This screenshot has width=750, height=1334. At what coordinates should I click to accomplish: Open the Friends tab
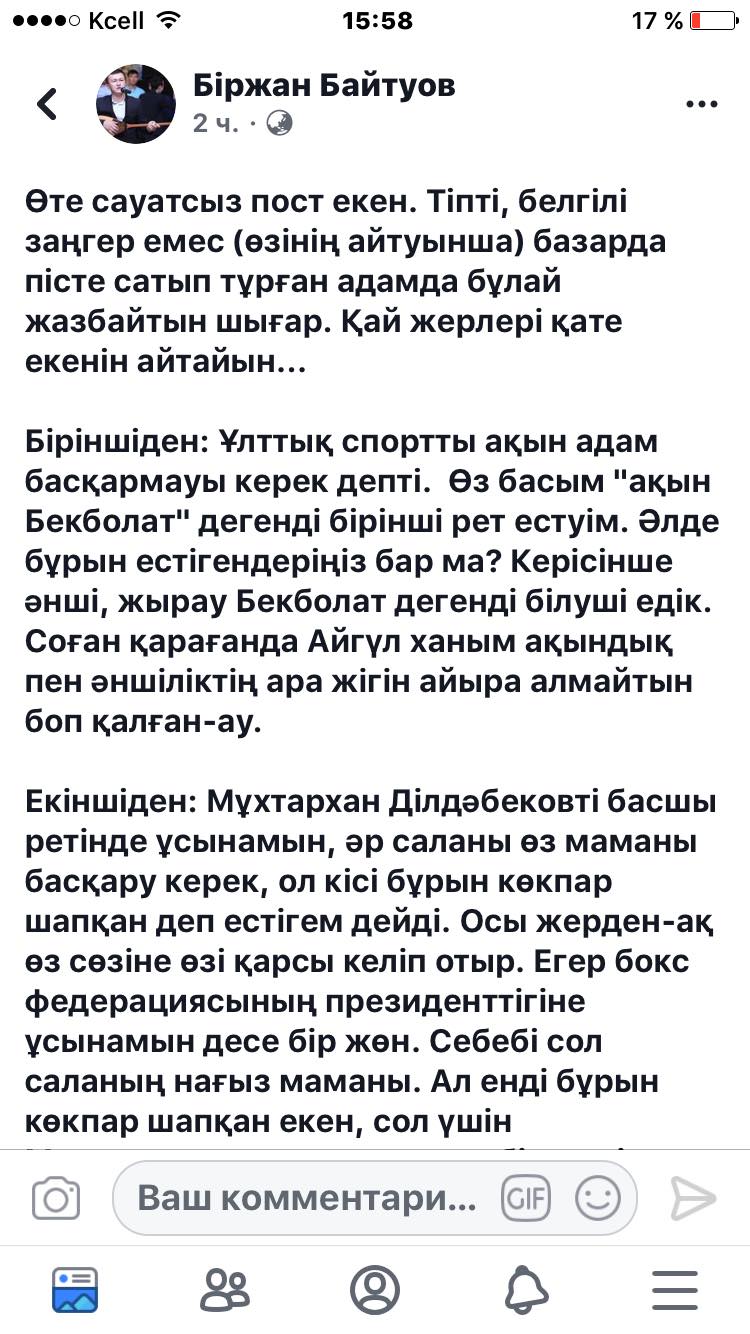pyautogui.click(x=225, y=1289)
